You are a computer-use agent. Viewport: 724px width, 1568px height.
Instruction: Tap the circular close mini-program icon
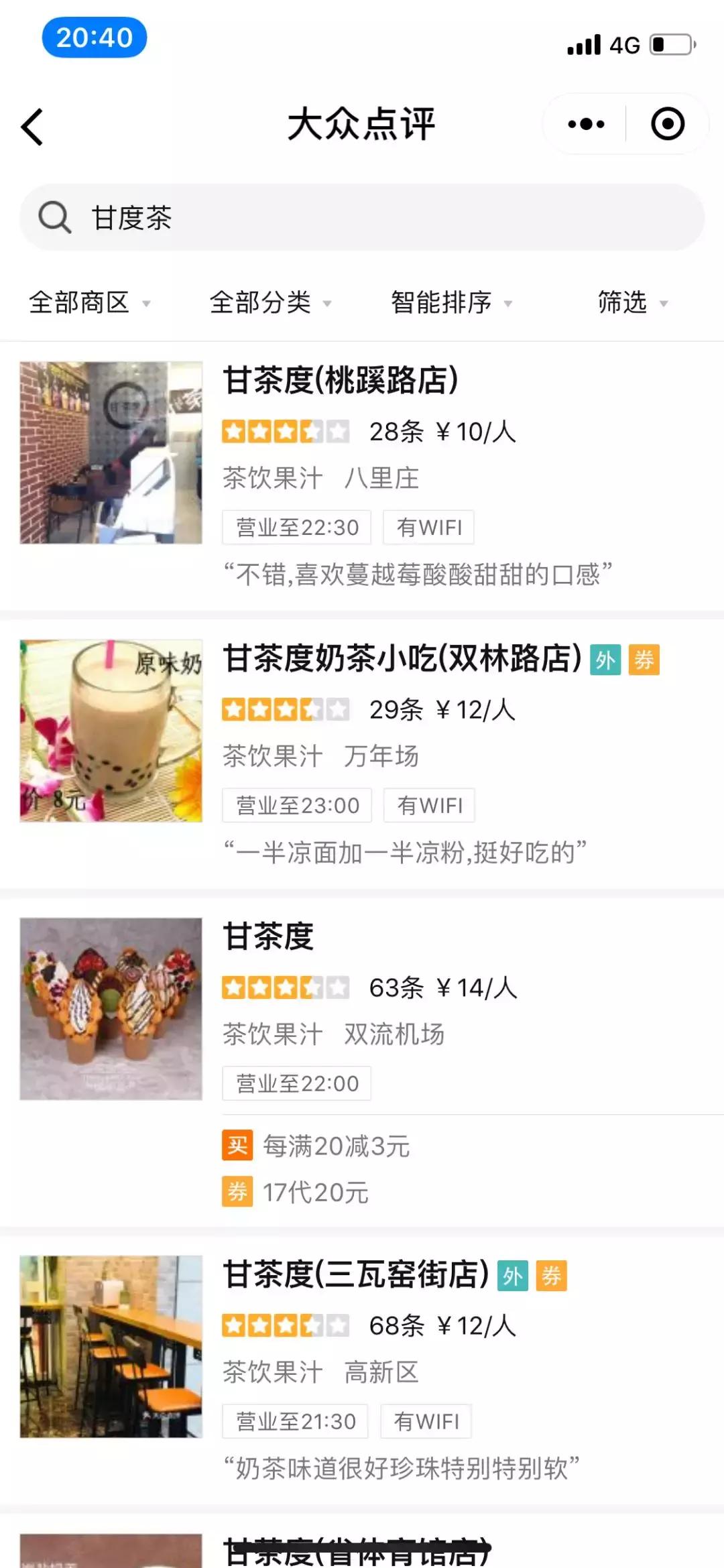(x=666, y=123)
